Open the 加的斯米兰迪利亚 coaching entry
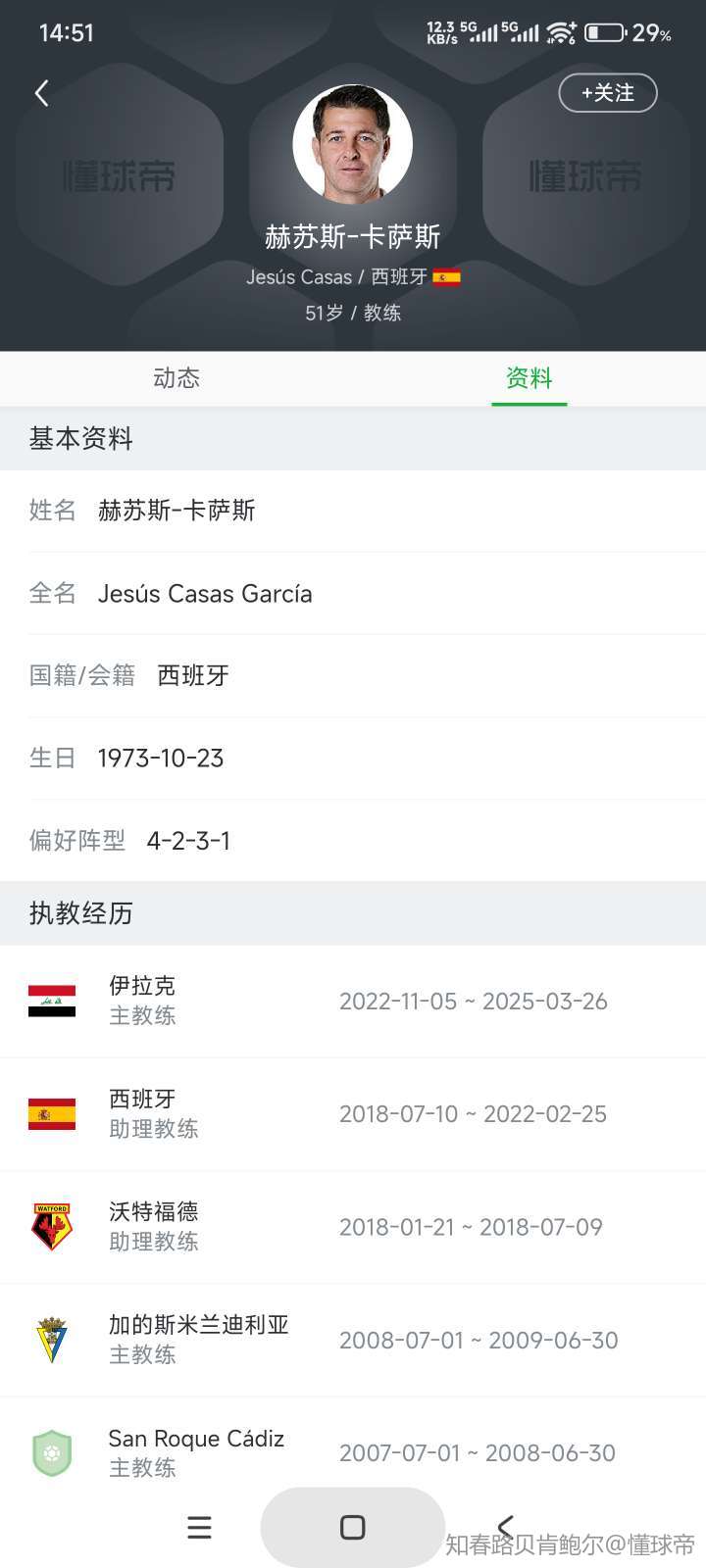Image resolution: width=706 pixels, height=1568 pixels. [353, 1340]
